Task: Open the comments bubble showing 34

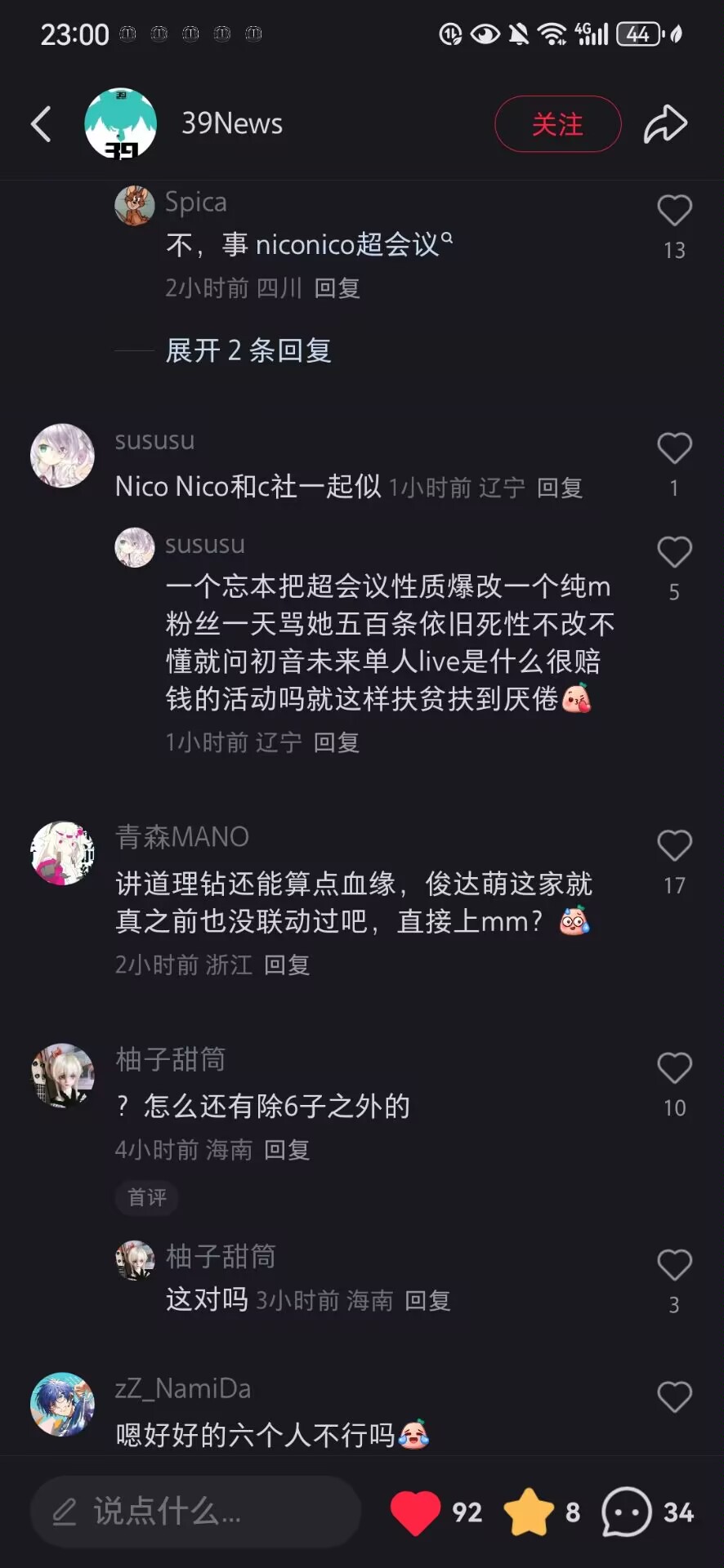Action: pos(627,1512)
